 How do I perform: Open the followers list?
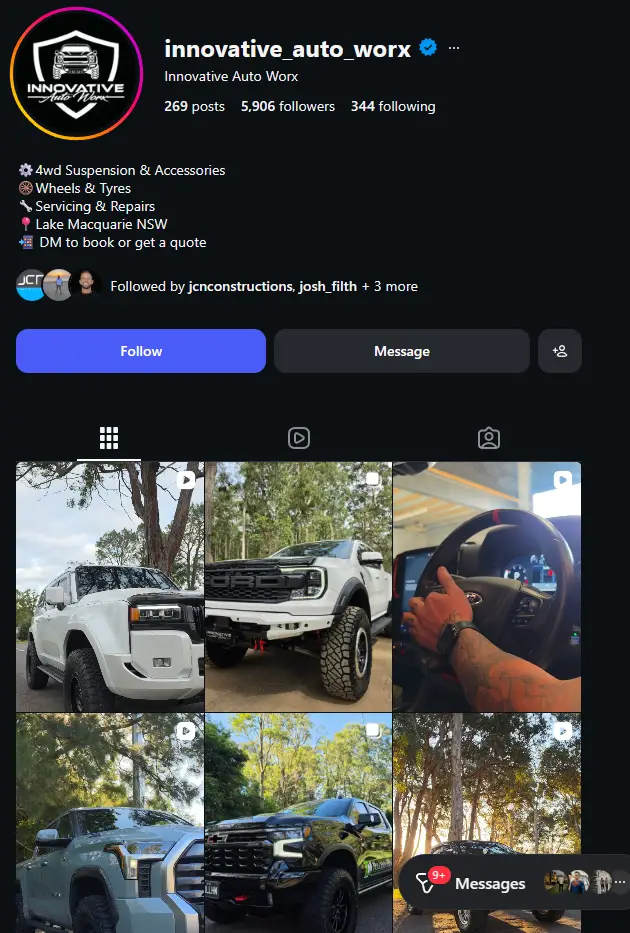288,106
